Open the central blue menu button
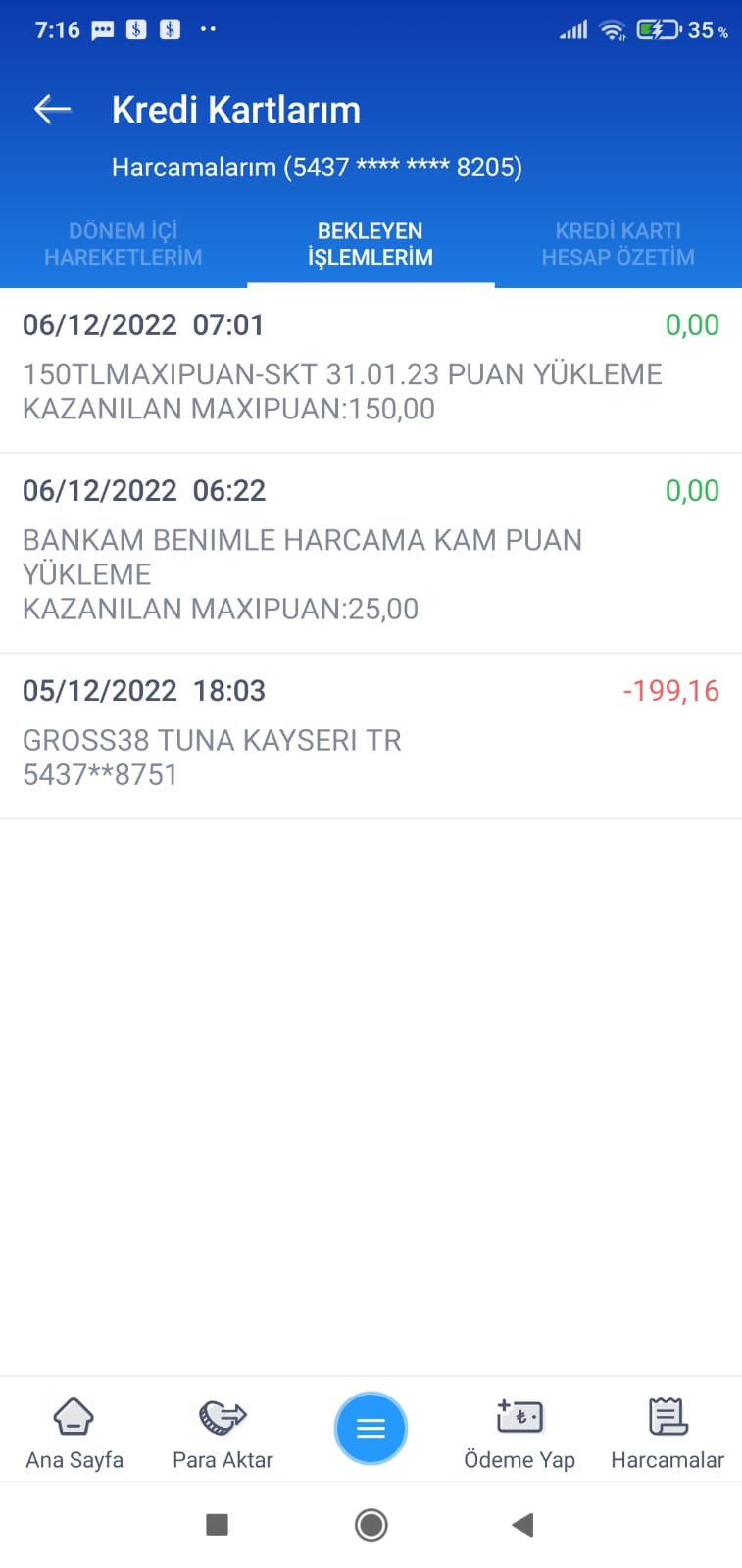The image size is (742, 1568). pos(371,1428)
